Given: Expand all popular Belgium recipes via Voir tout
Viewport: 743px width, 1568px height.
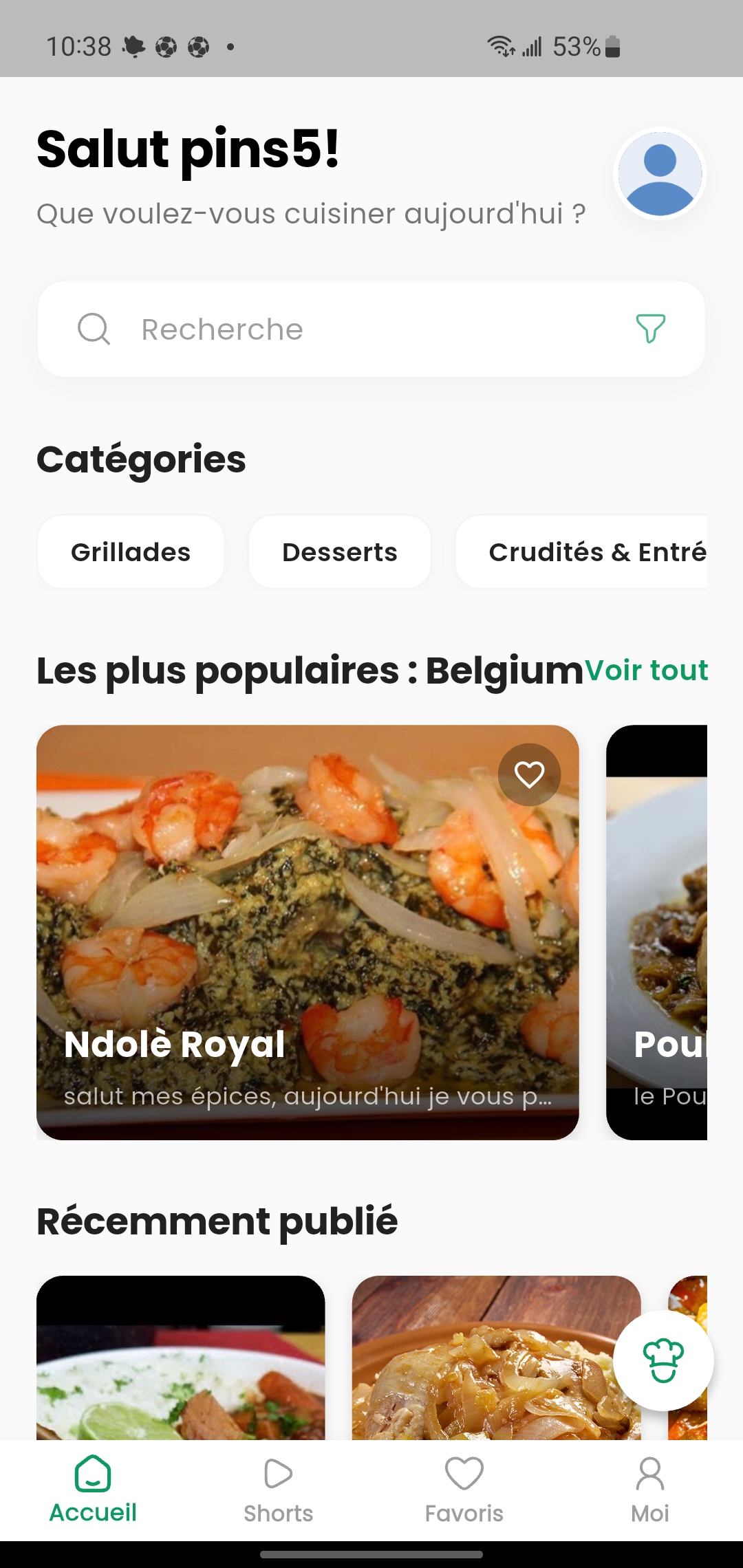Looking at the screenshot, I should 647,671.
